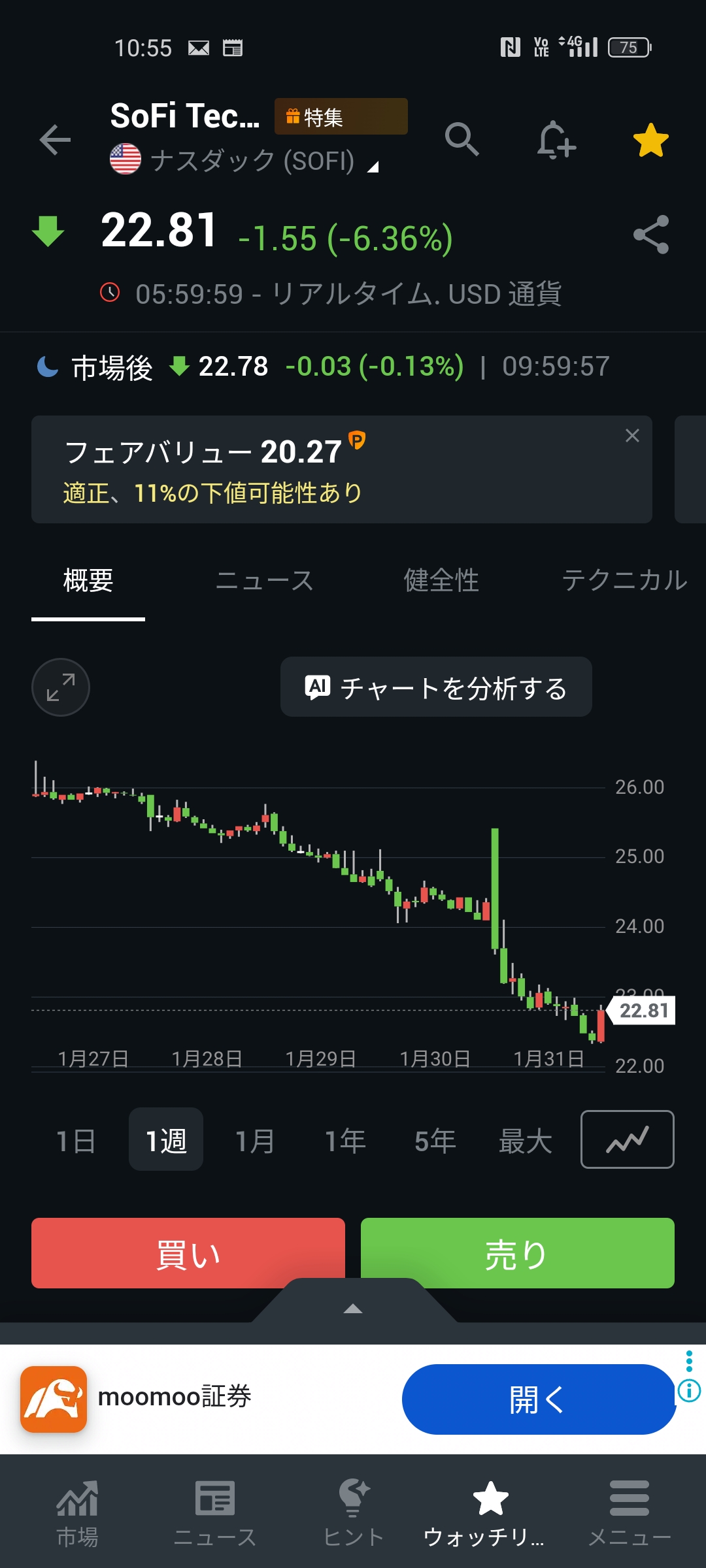Tap the green 売り button
This screenshot has height=1568, width=706.
(x=517, y=1252)
